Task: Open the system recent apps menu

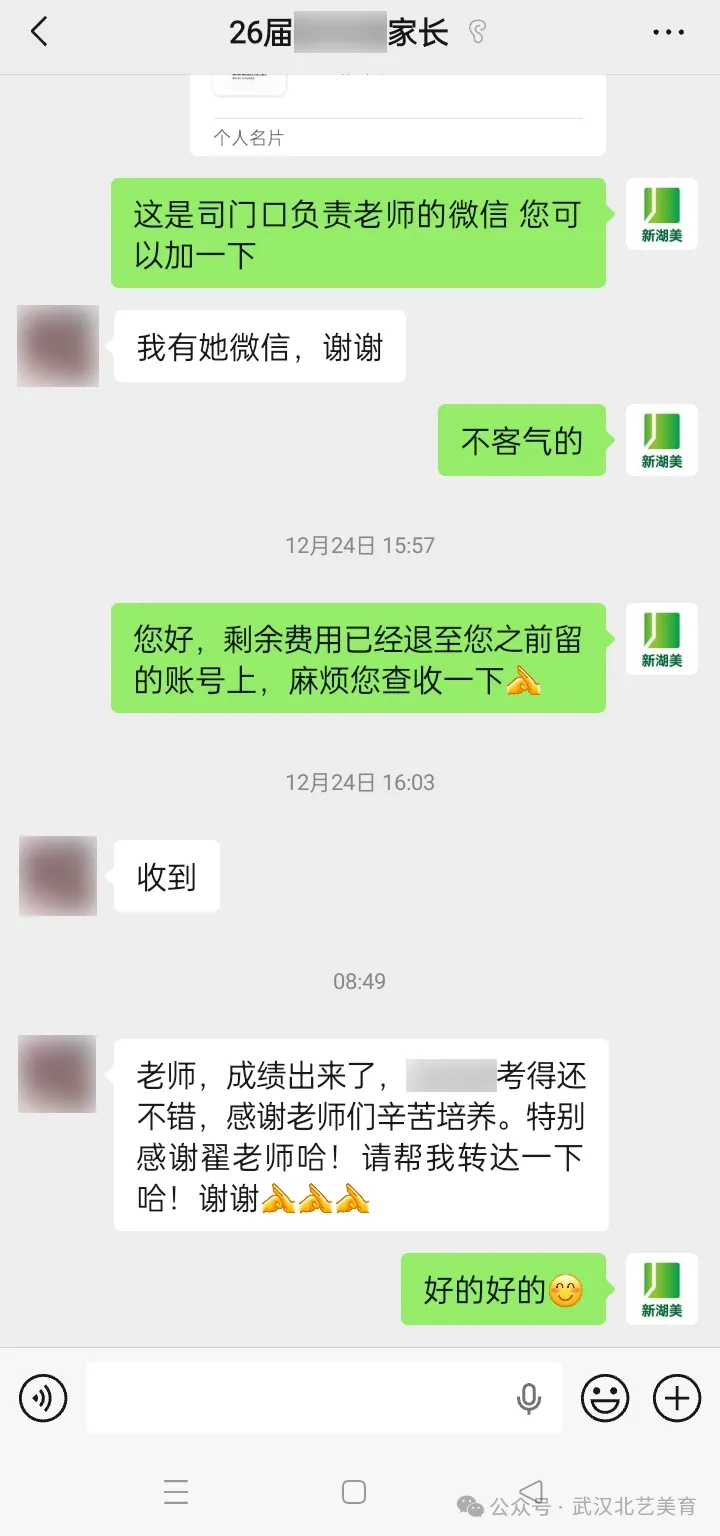Action: (176, 1492)
